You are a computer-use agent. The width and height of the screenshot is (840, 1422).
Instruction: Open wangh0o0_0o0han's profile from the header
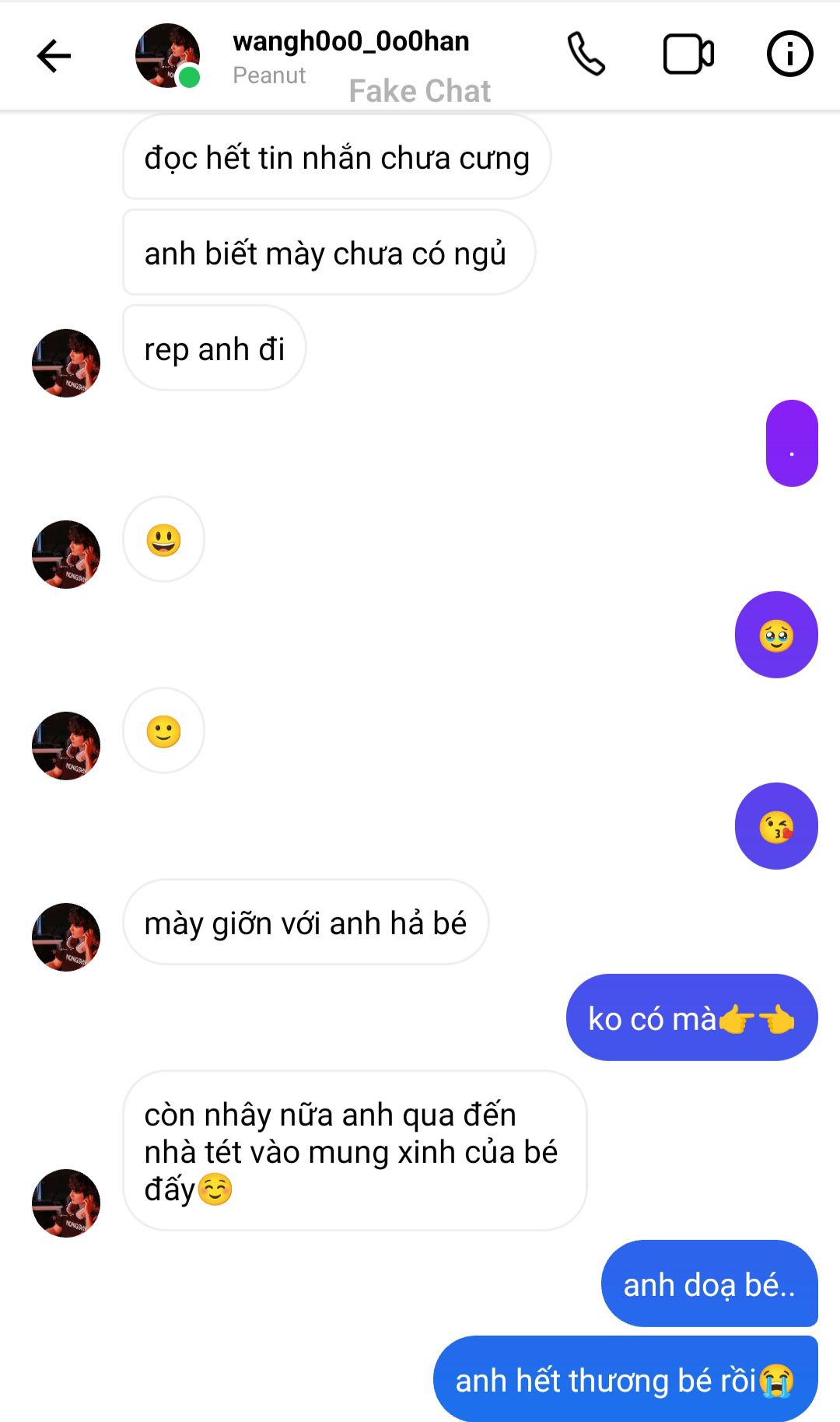point(350,42)
